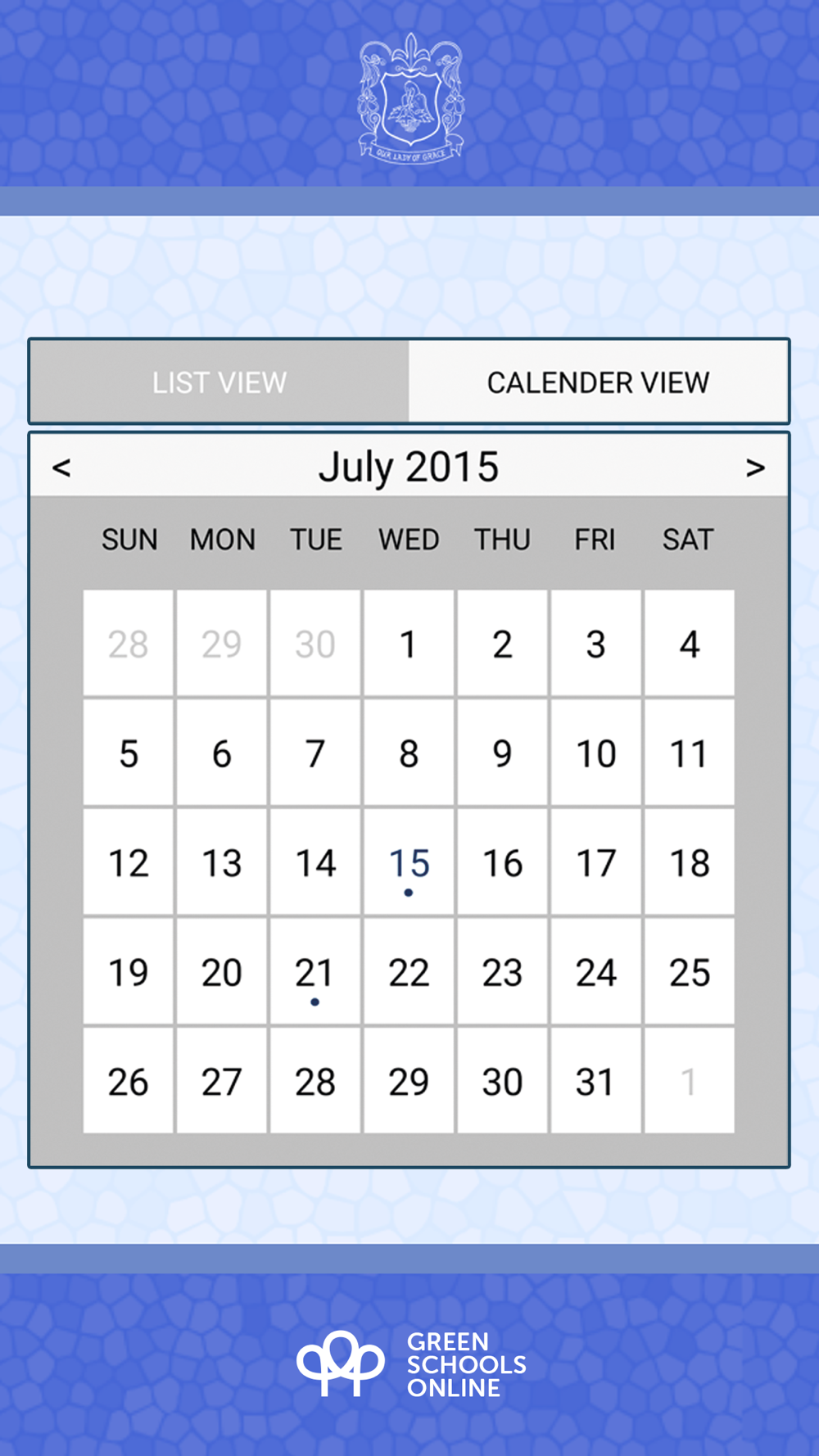Viewport: 819px width, 1456px height.
Task: Select the Calender View tab
Action: point(598,382)
